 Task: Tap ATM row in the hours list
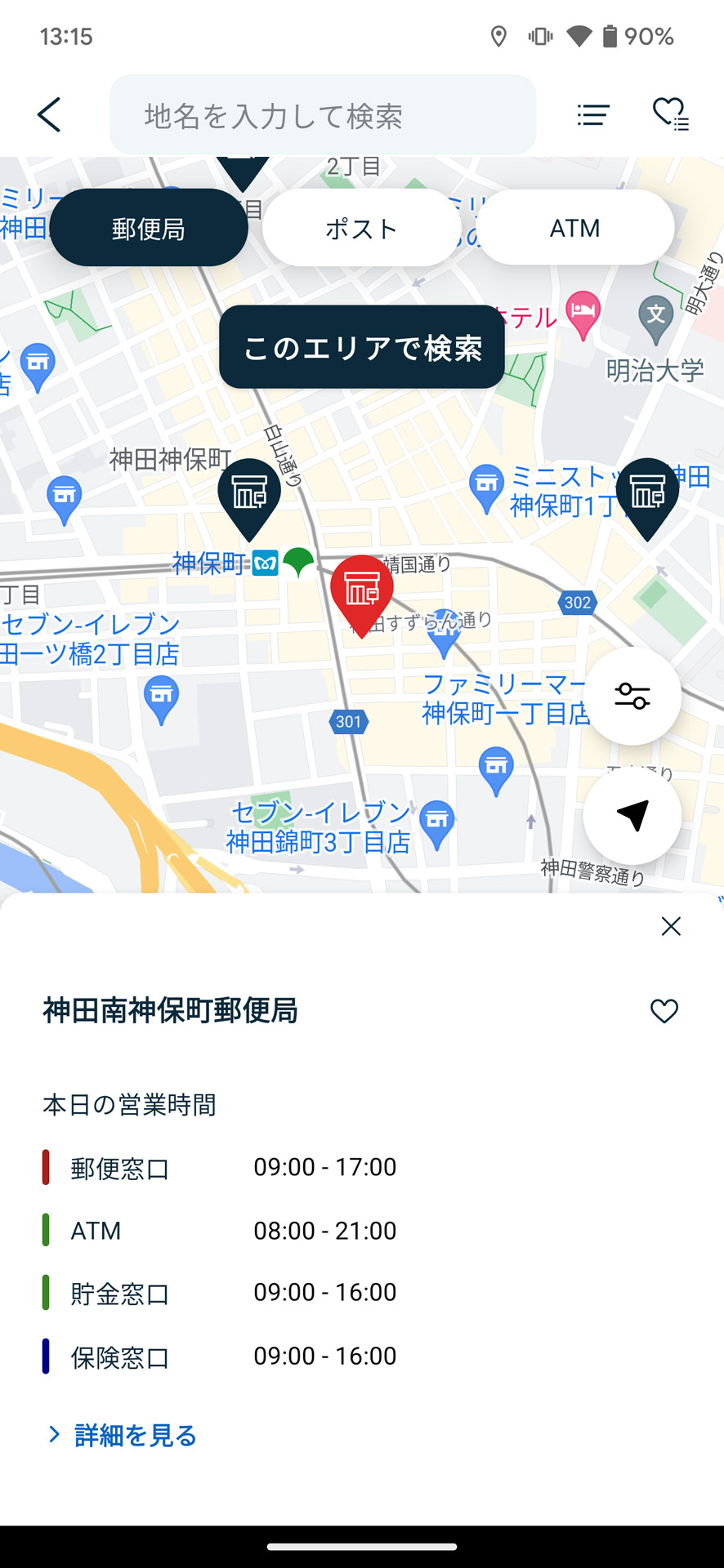[x=96, y=1231]
